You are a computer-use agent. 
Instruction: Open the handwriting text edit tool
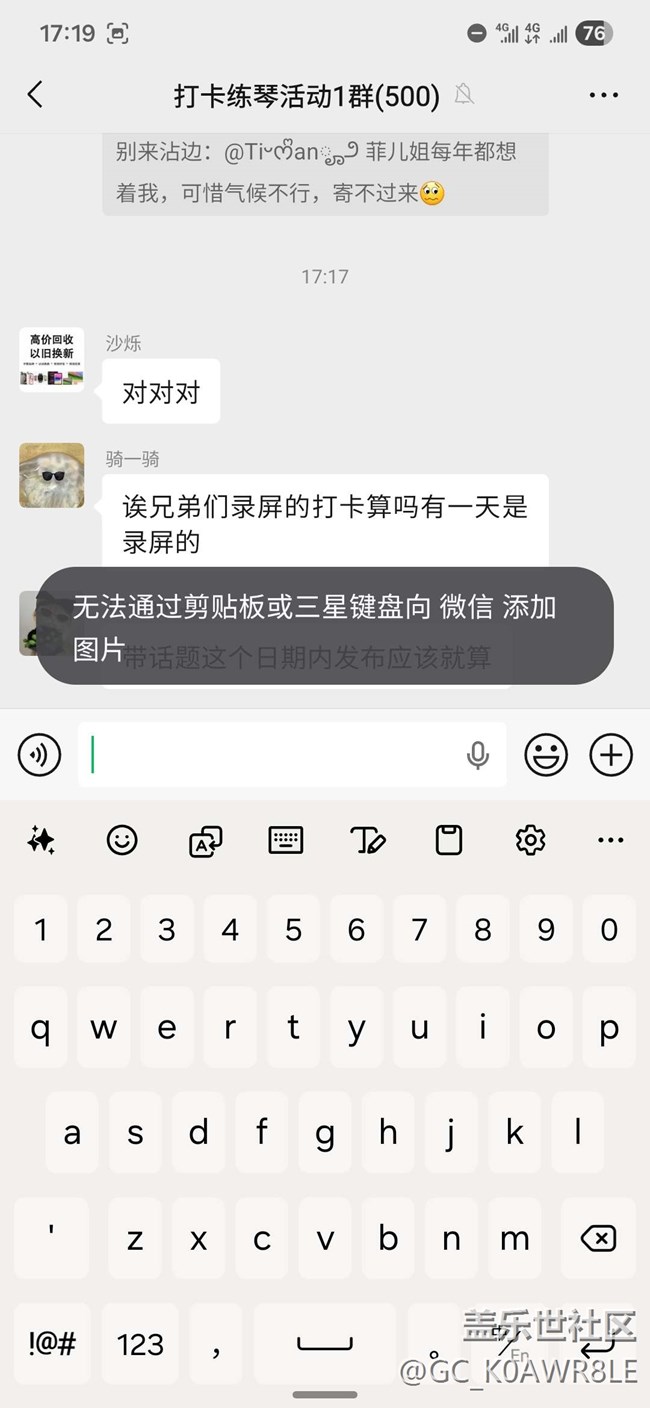click(368, 841)
